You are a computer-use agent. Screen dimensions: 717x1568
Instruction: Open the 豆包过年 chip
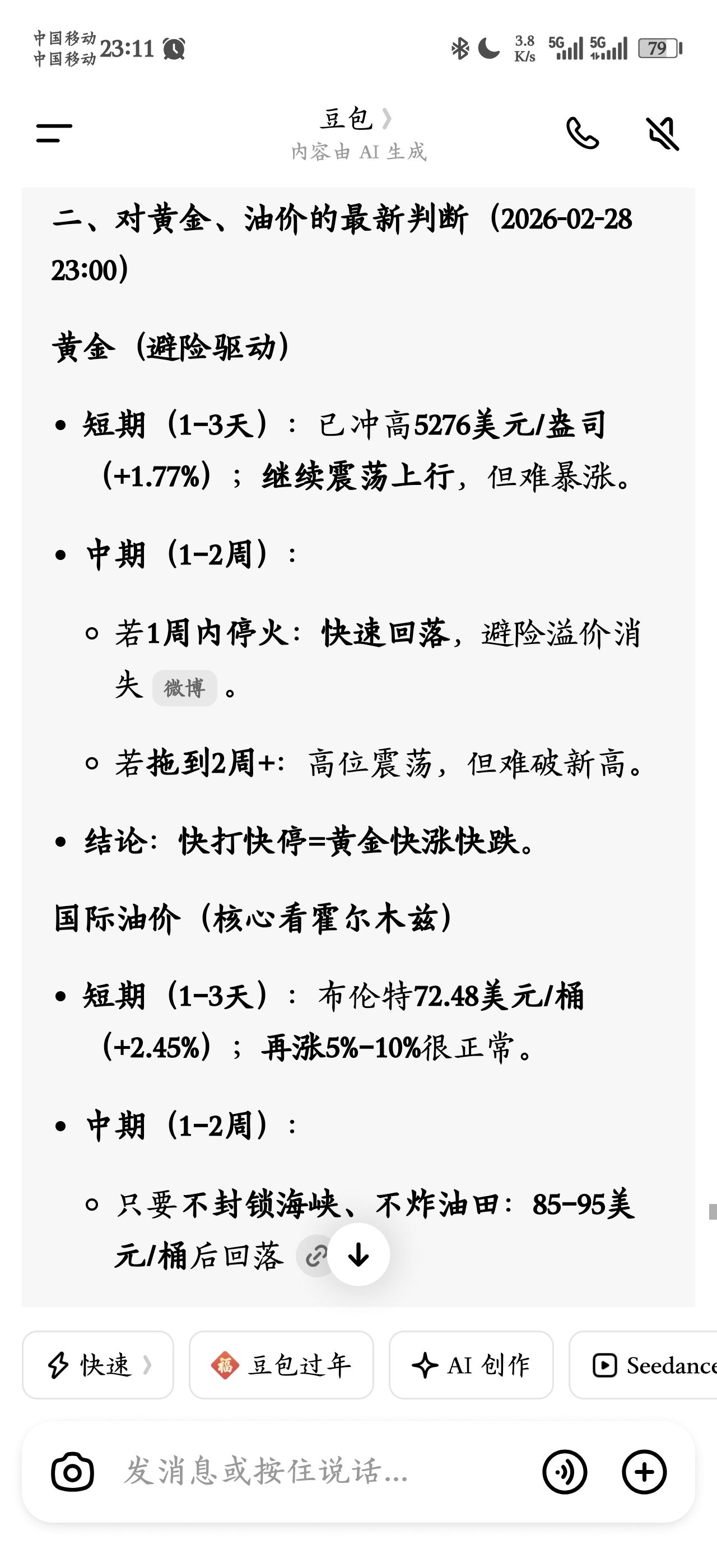point(281,1365)
